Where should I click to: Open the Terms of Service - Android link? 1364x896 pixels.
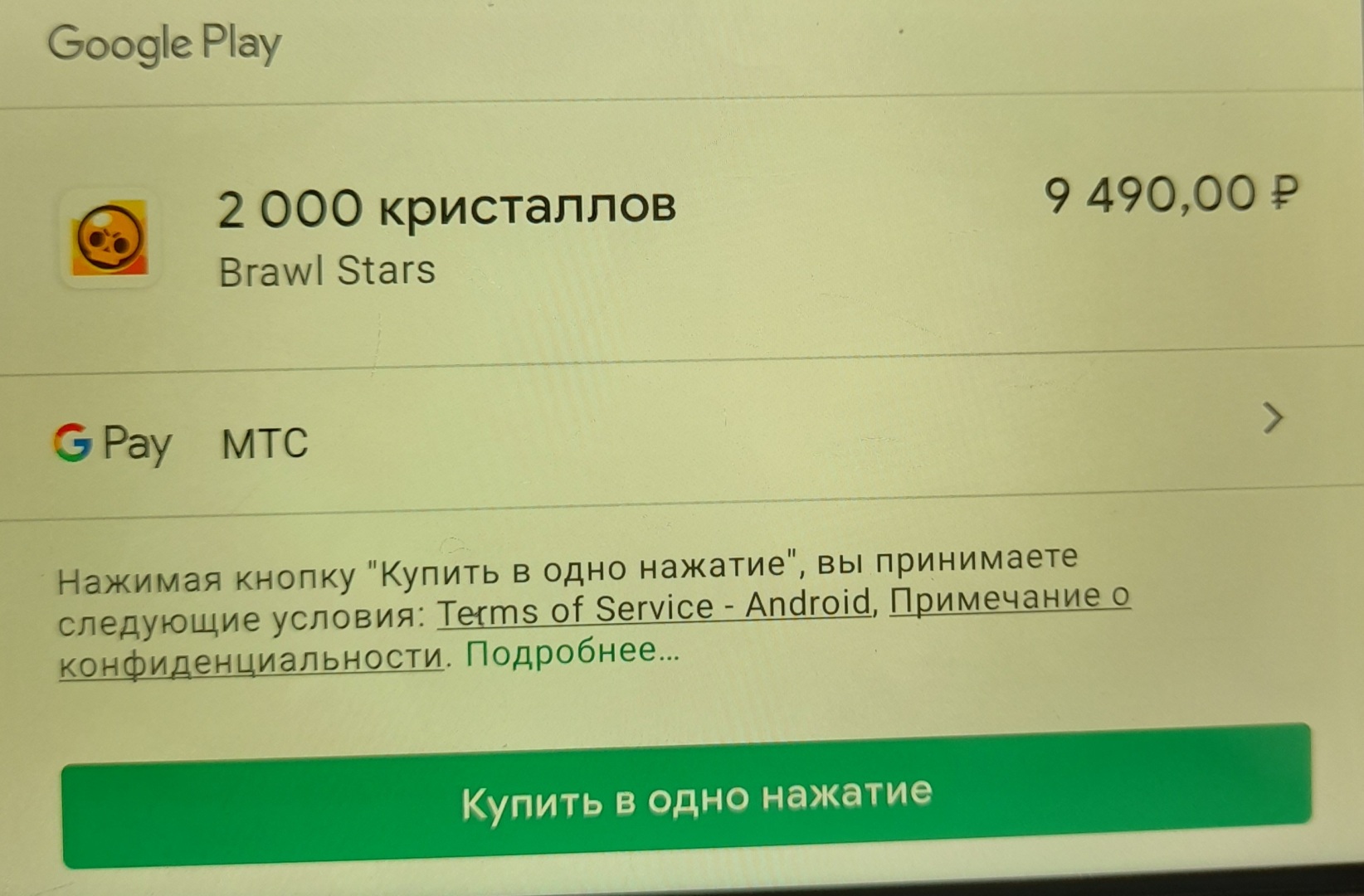coord(654,609)
